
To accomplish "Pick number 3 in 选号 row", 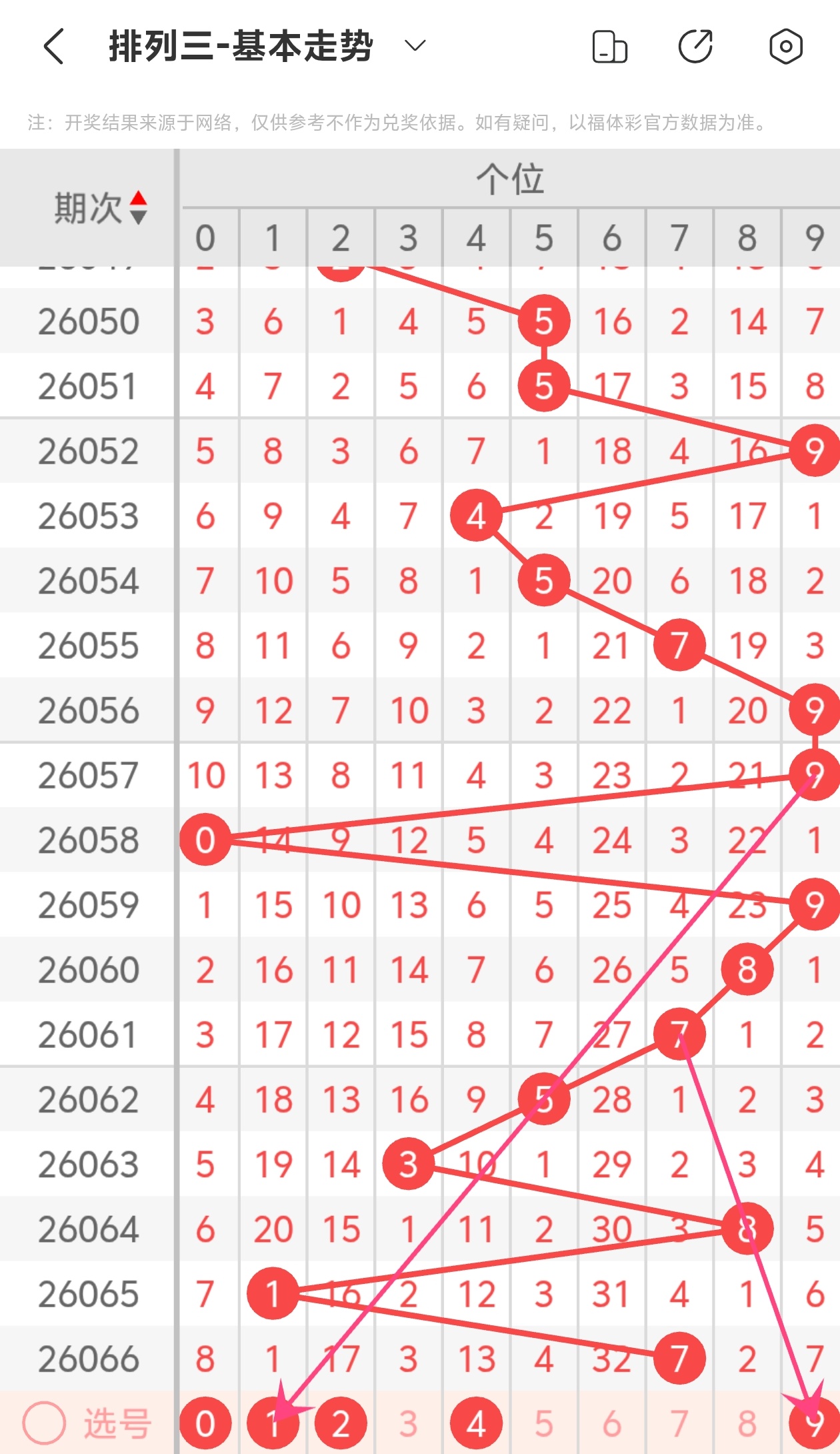I will [409, 1423].
